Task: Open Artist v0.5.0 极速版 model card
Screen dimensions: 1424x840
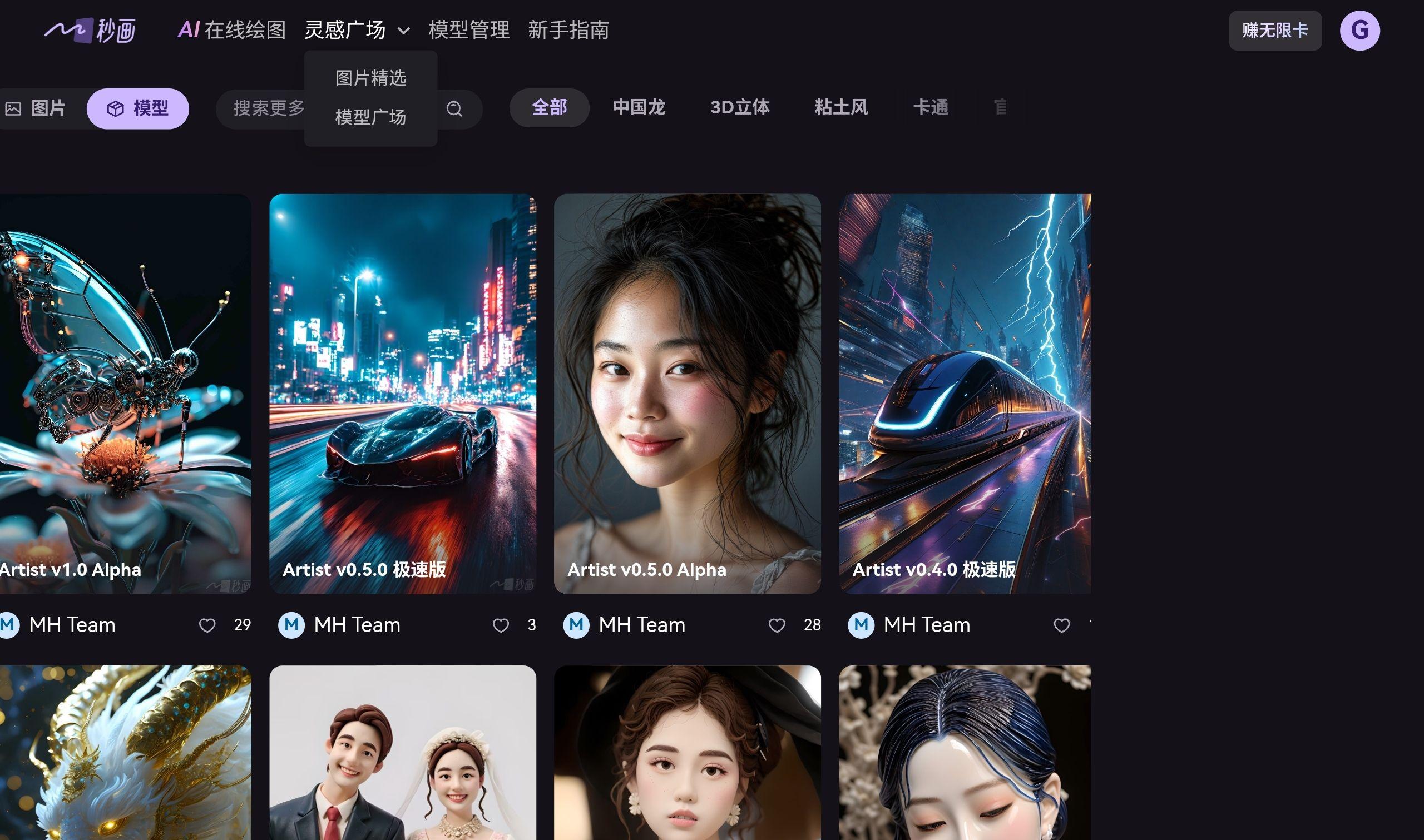Action: 403,394
